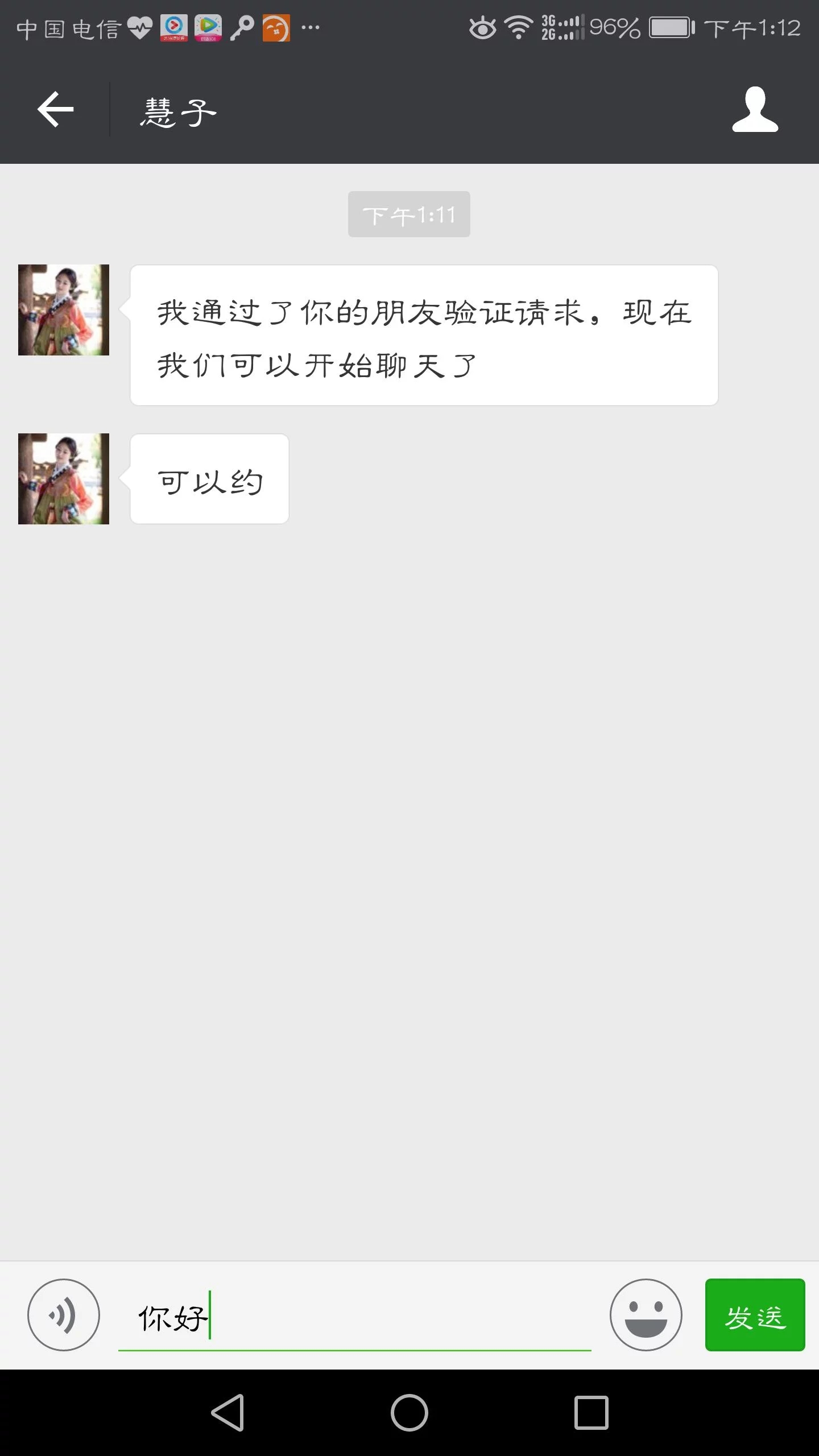This screenshot has width=819, height=1456.
Task: Tap the back arrow to exit the chat
Action: [x=55, y=110]
